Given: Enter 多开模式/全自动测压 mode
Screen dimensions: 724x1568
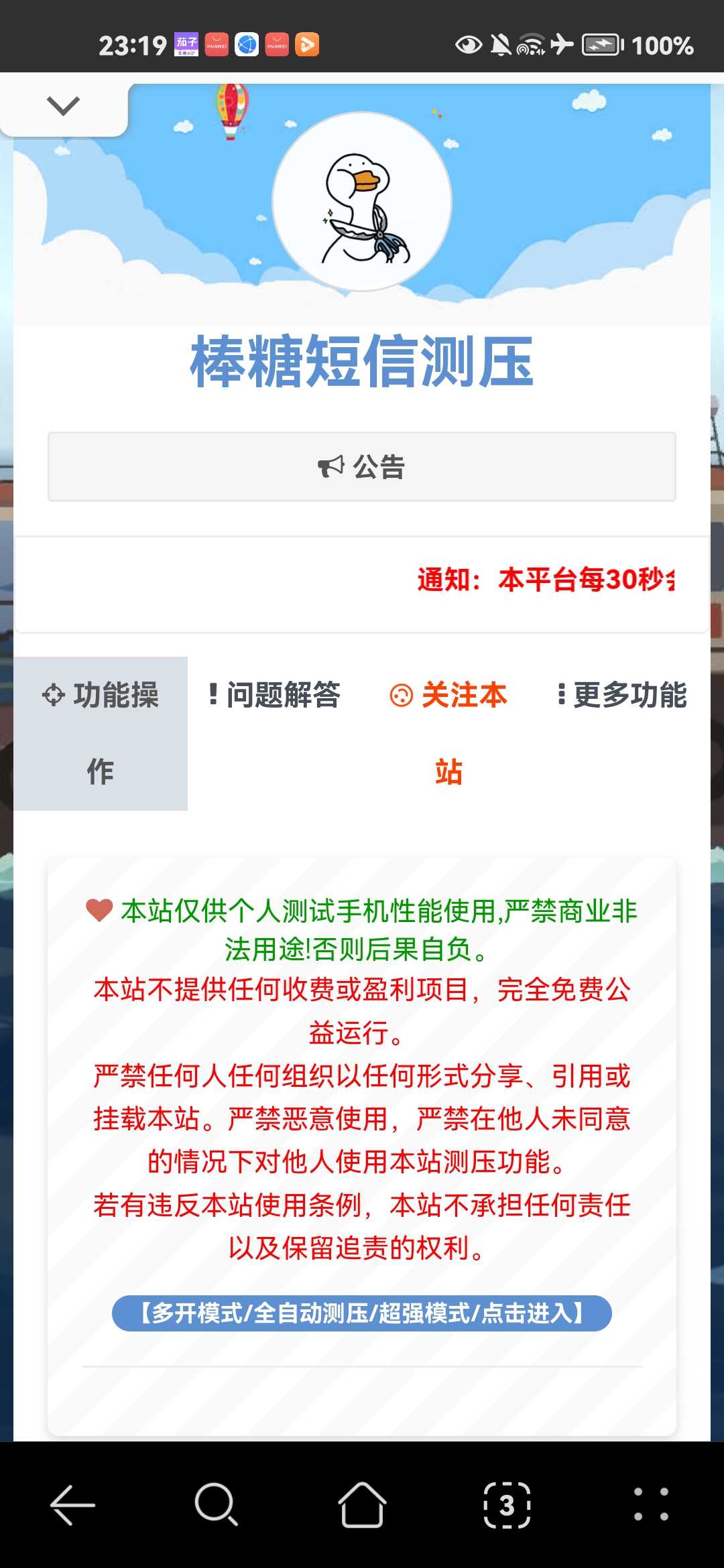Looking at the screenshot, I should click(362, 1313).
